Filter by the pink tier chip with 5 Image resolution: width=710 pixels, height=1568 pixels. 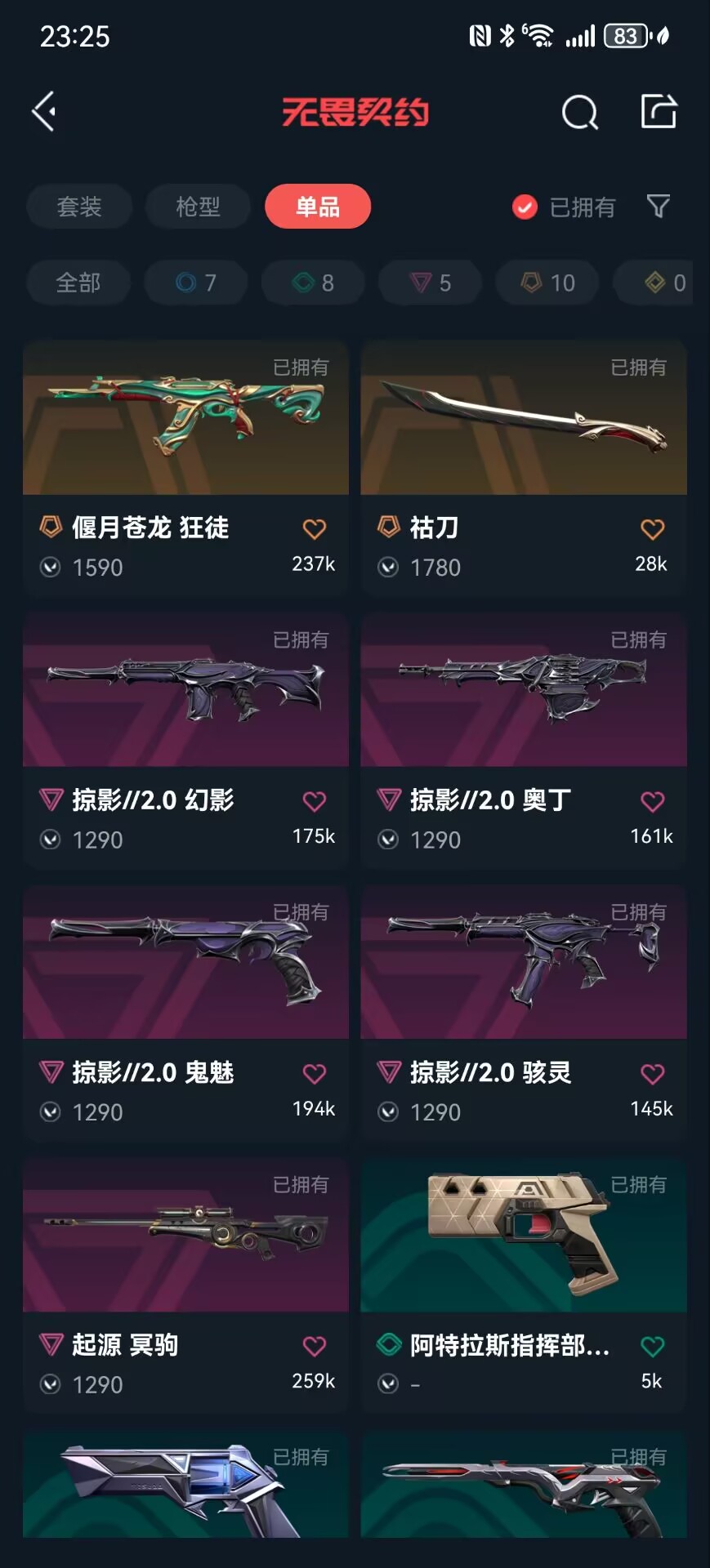(x=430, y=283)
